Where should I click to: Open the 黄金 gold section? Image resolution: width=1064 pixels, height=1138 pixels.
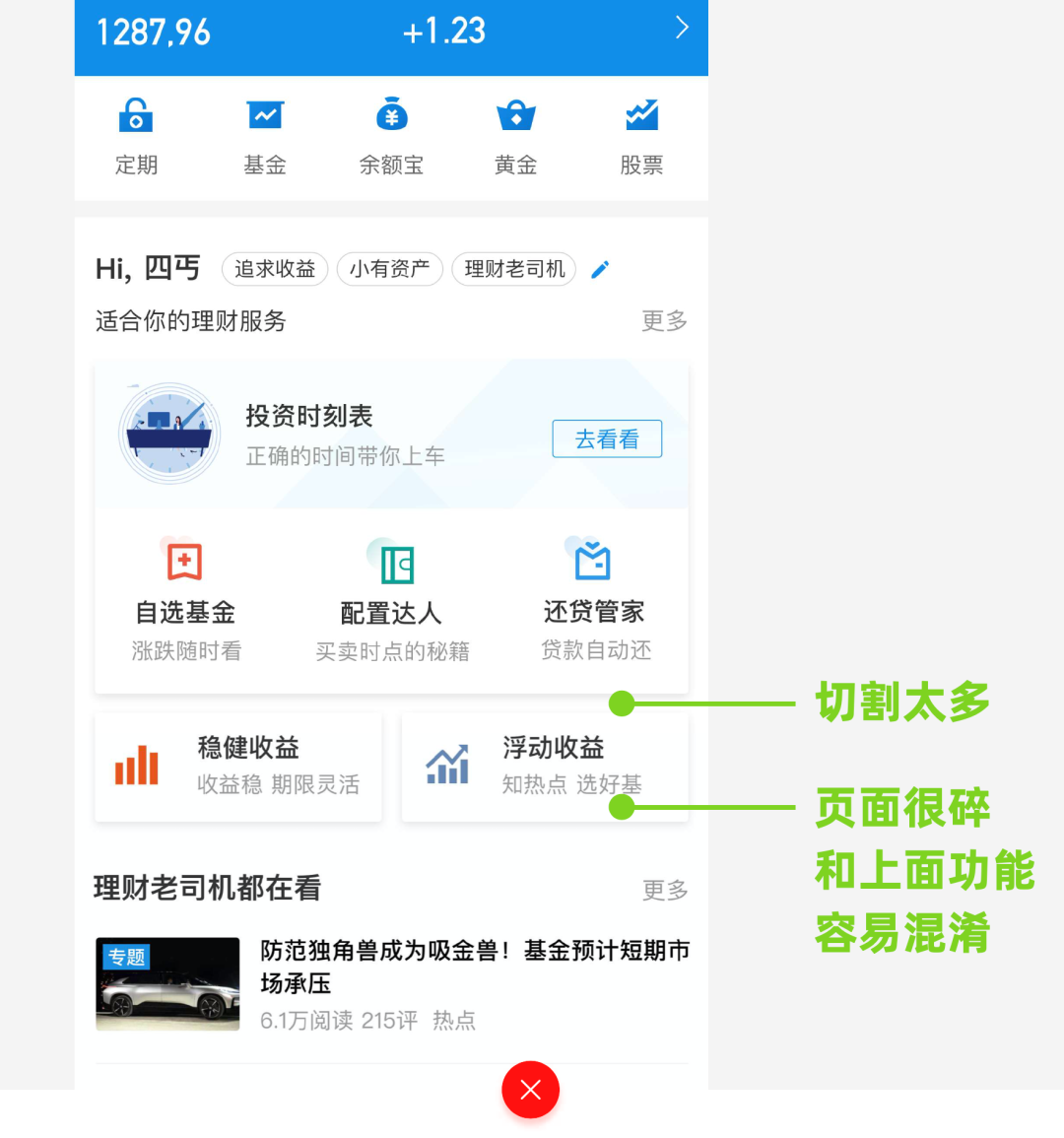click(515, 136)
